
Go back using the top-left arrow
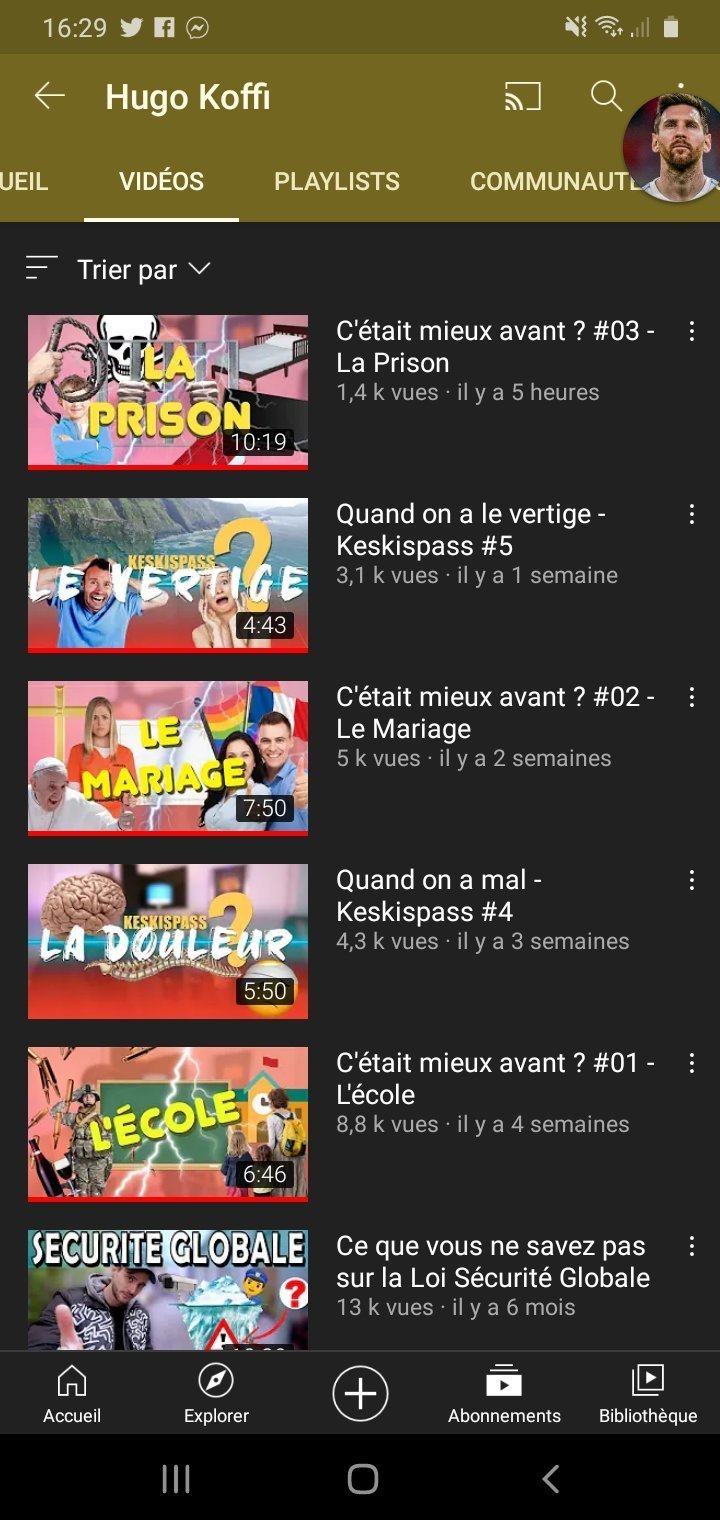(x=49, y=96)
